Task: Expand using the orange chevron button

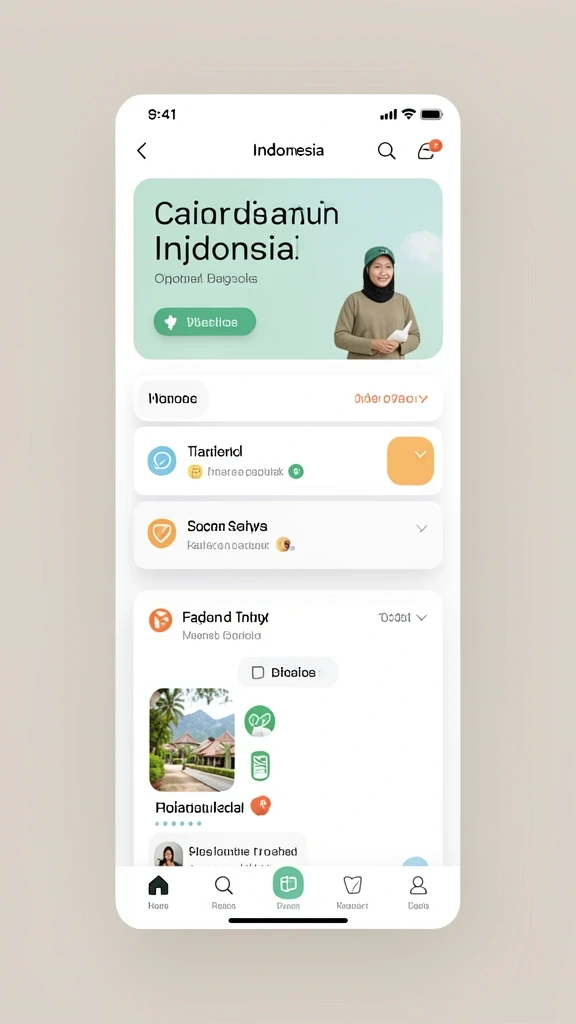Action: click(410, 460)
